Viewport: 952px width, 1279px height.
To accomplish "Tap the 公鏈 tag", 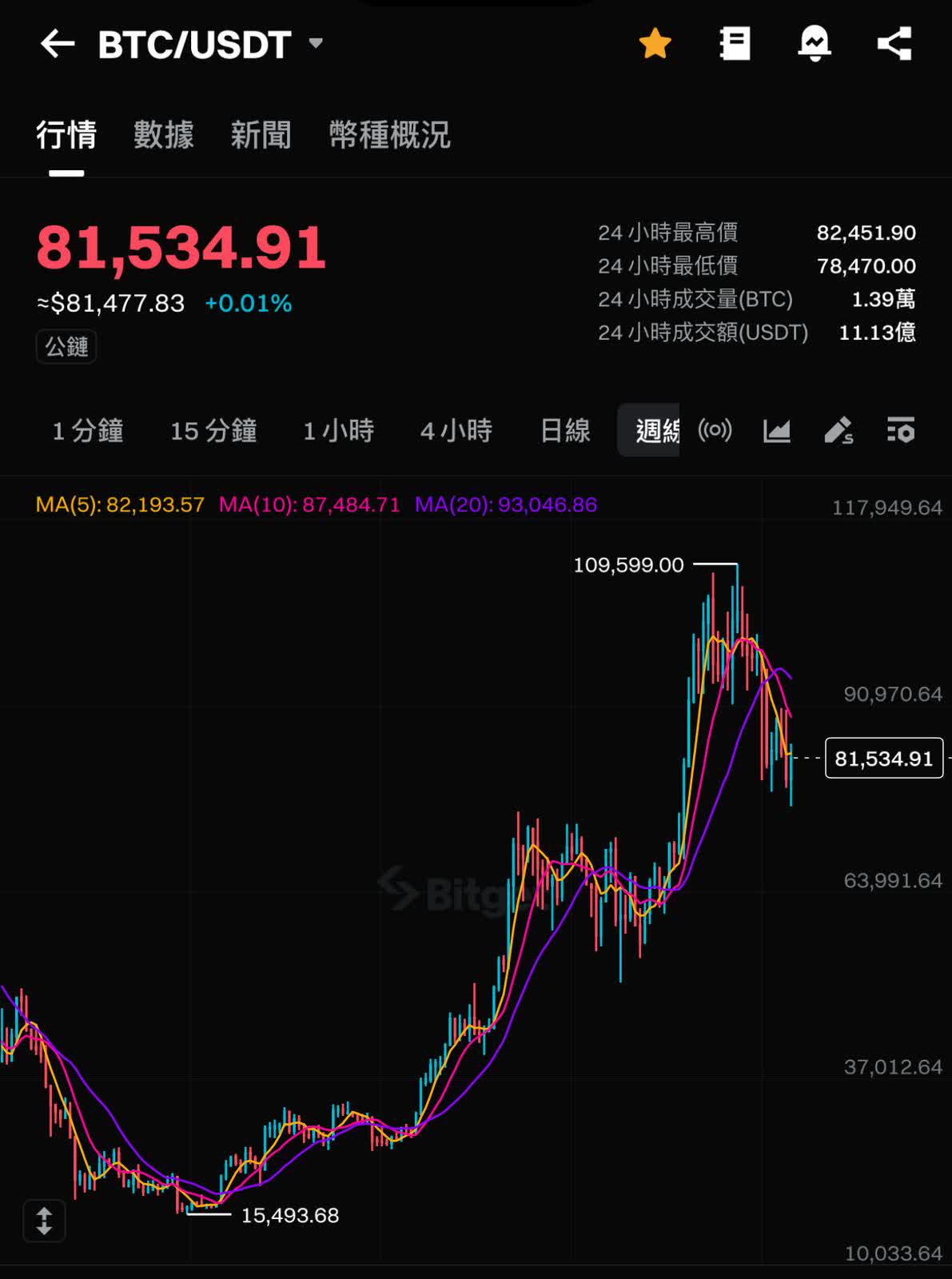I will (66, 347).
